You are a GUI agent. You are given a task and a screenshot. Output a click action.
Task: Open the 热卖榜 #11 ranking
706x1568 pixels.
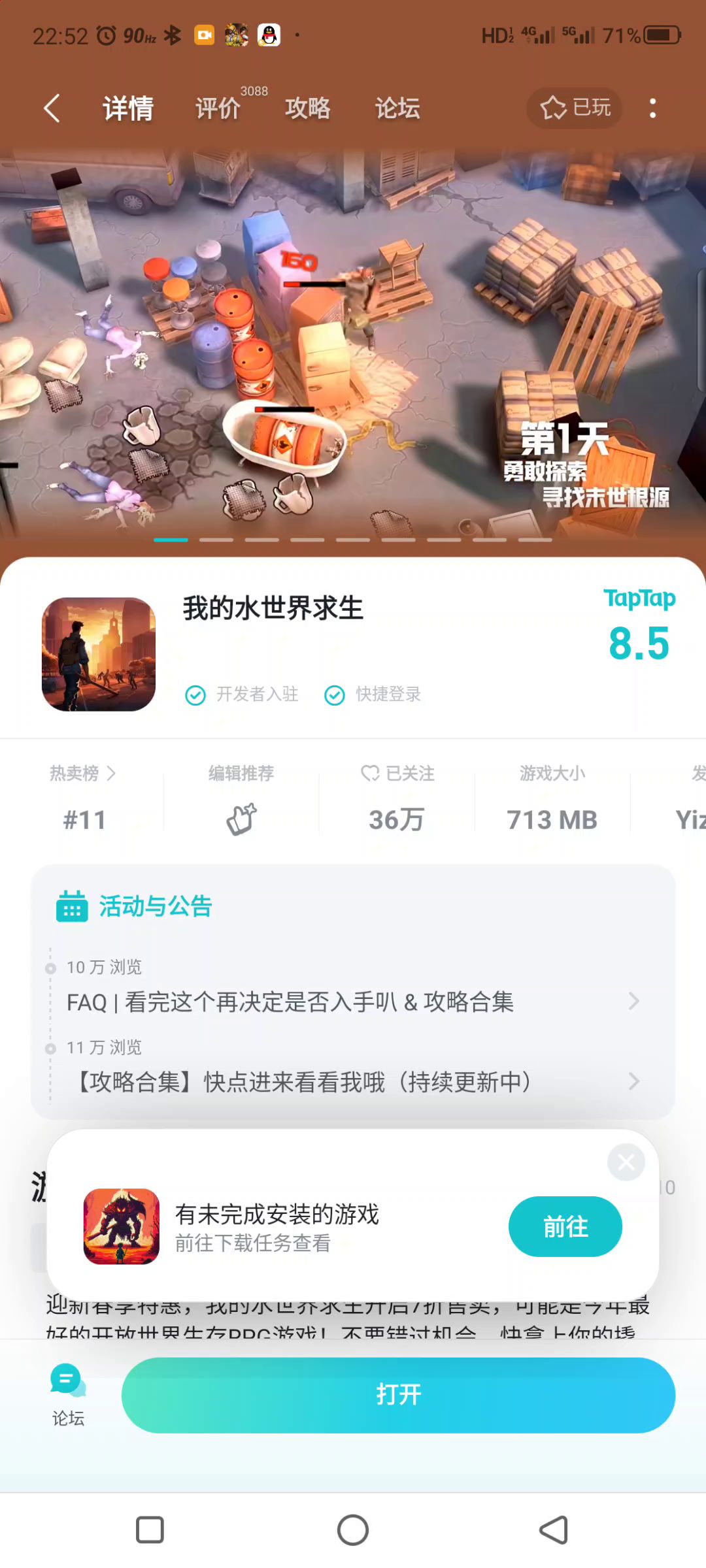(x=84, y=798)
